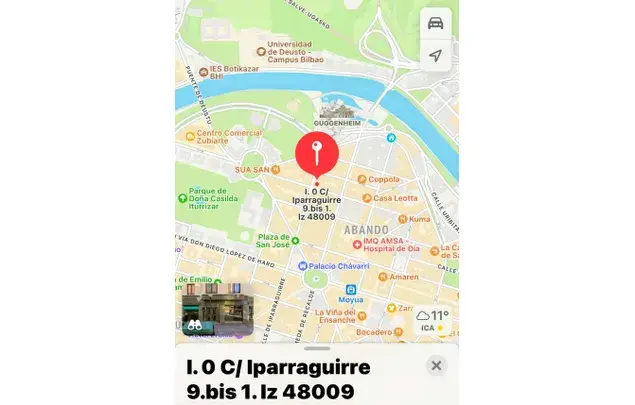Screen dimensions: 635x405
Task: Open map mode driving settings
Action: pos(435,23)
